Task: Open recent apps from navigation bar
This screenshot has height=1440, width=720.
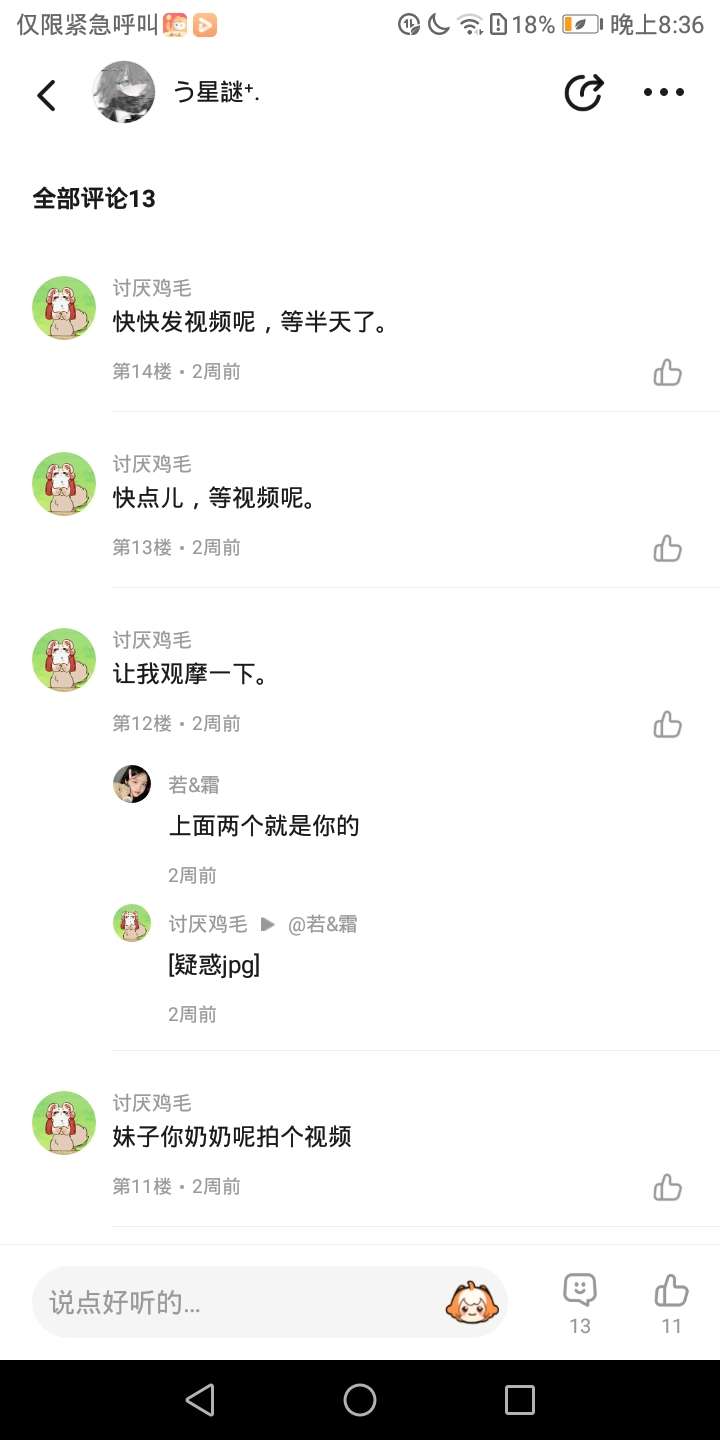Action: (x=520, y=1400)
